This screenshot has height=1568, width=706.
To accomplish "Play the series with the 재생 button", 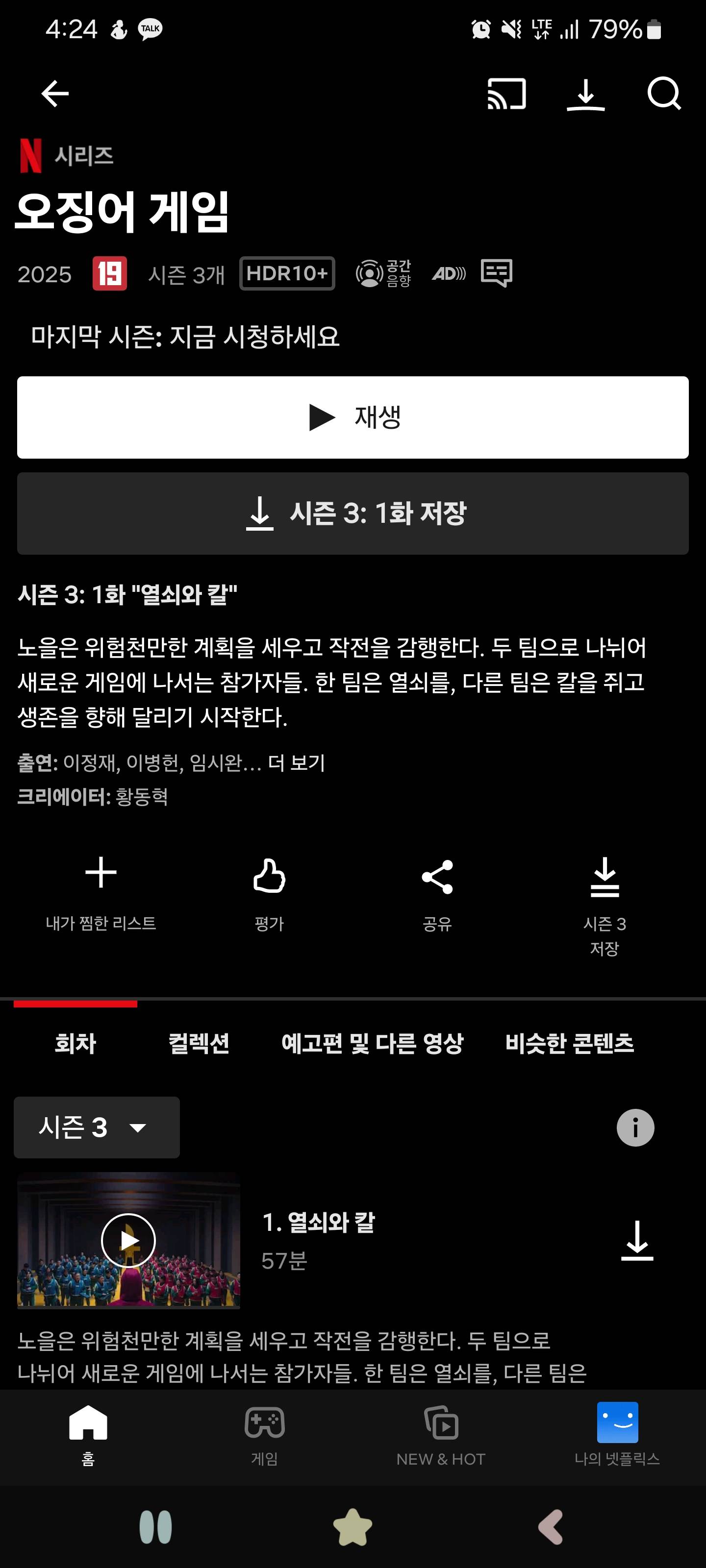I will (x=353, y=417).
